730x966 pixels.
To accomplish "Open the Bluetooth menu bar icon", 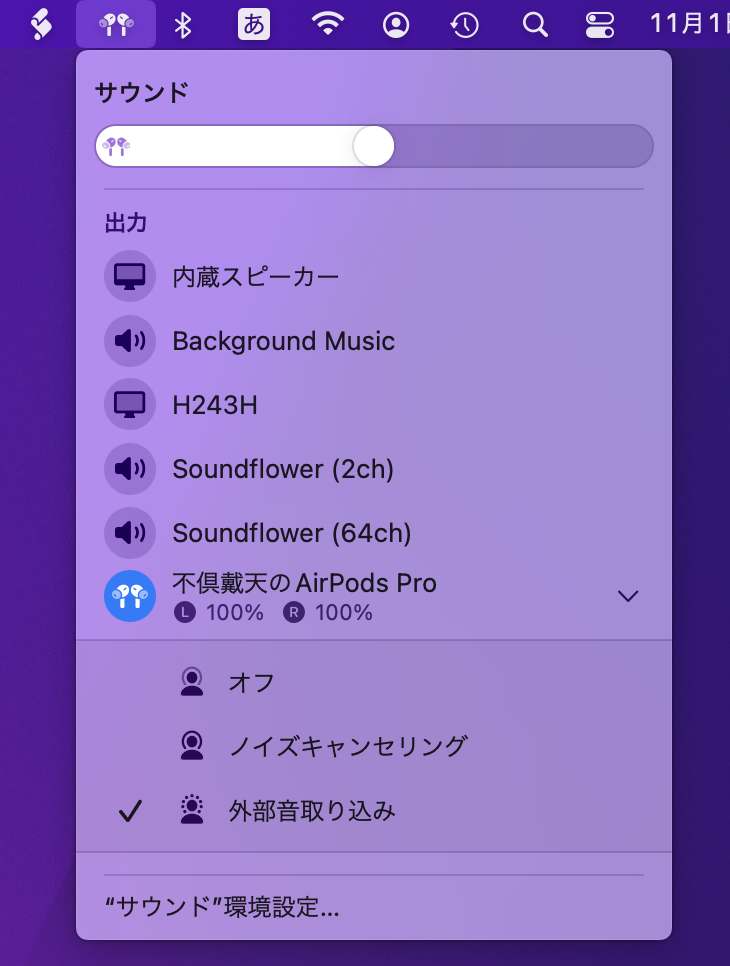I will (182, 25).
